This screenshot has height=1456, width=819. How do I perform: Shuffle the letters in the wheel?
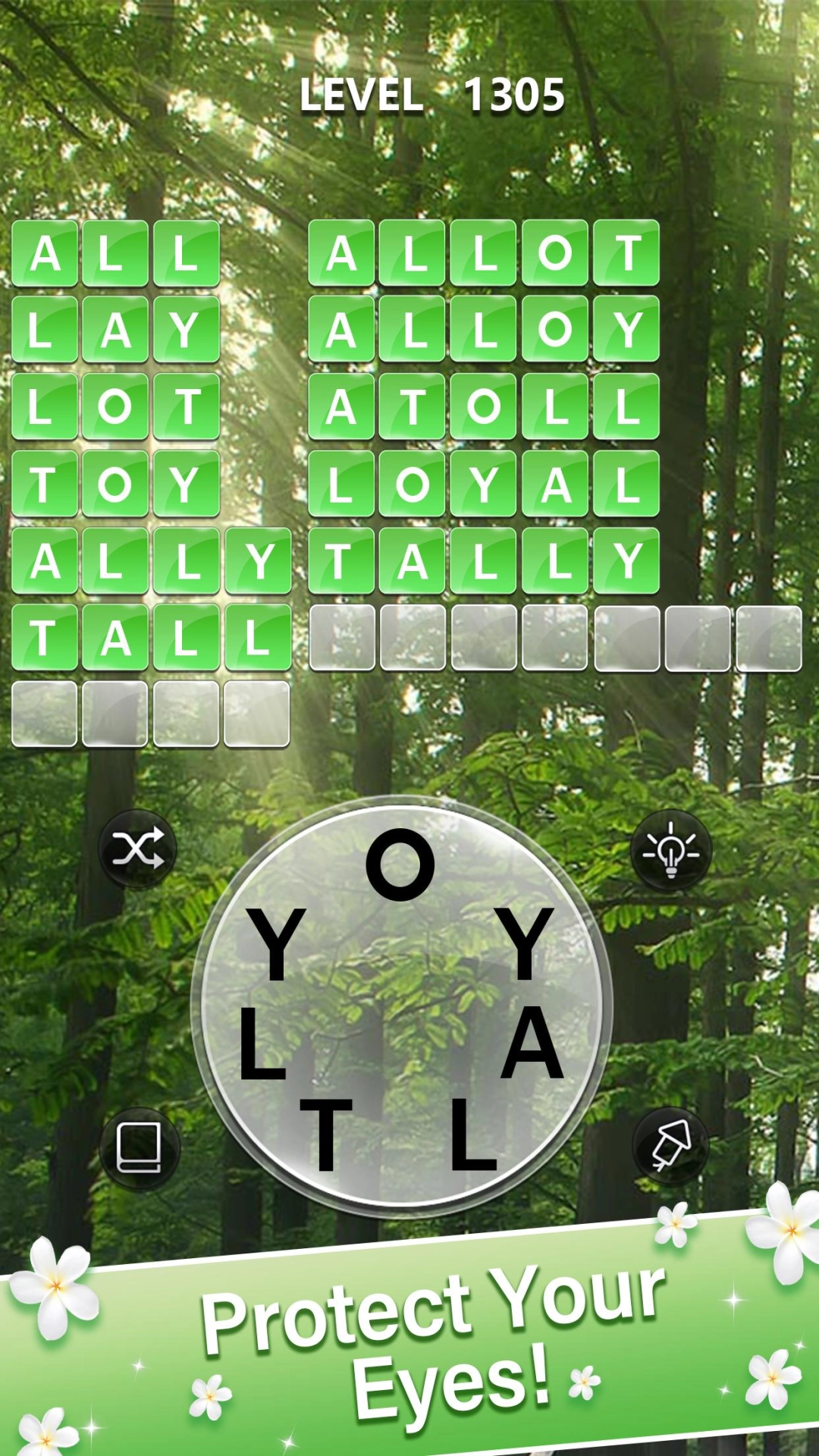tap(138, 849)
